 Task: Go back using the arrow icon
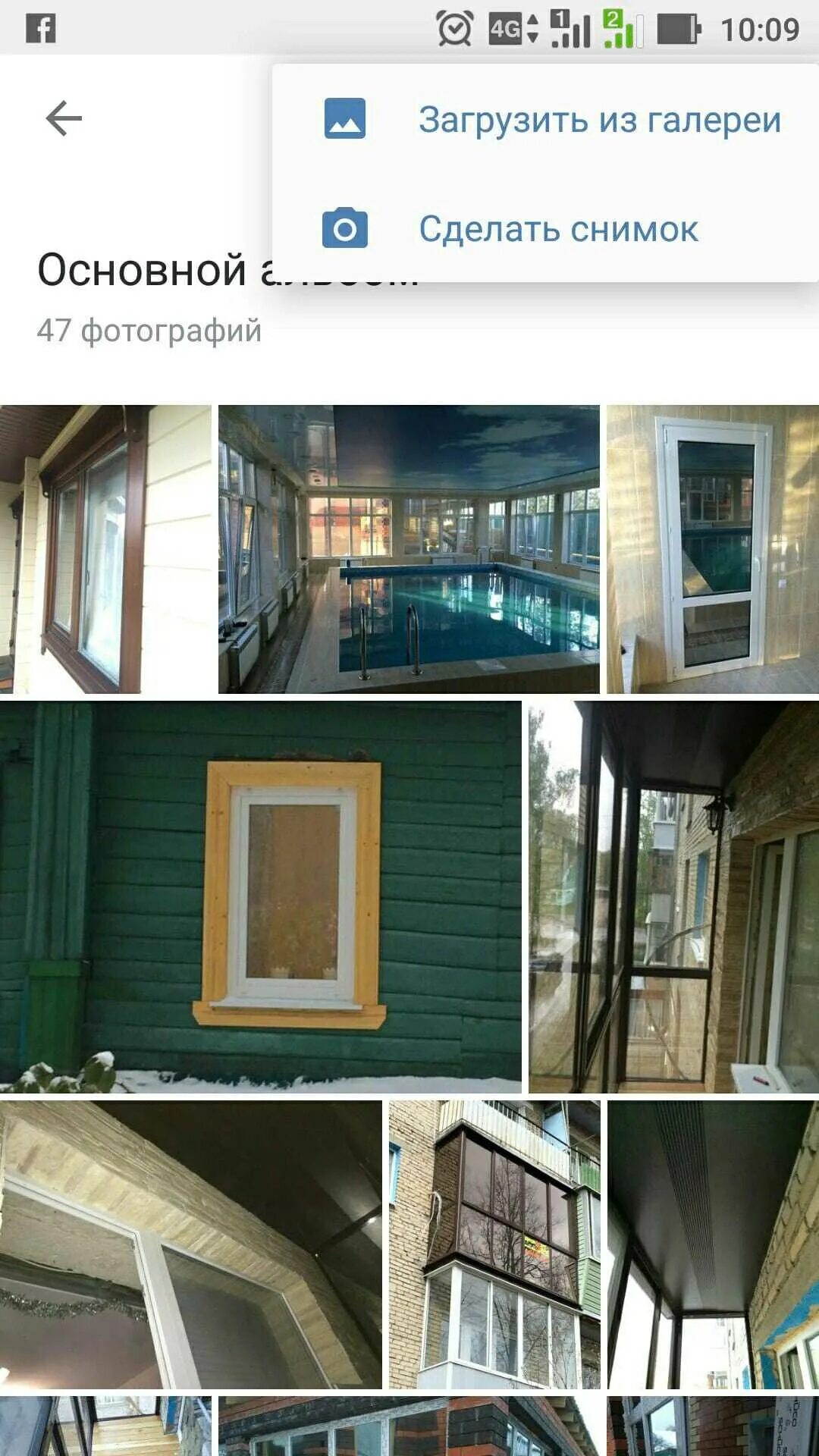pyautogui.click(x=64, y=118)
